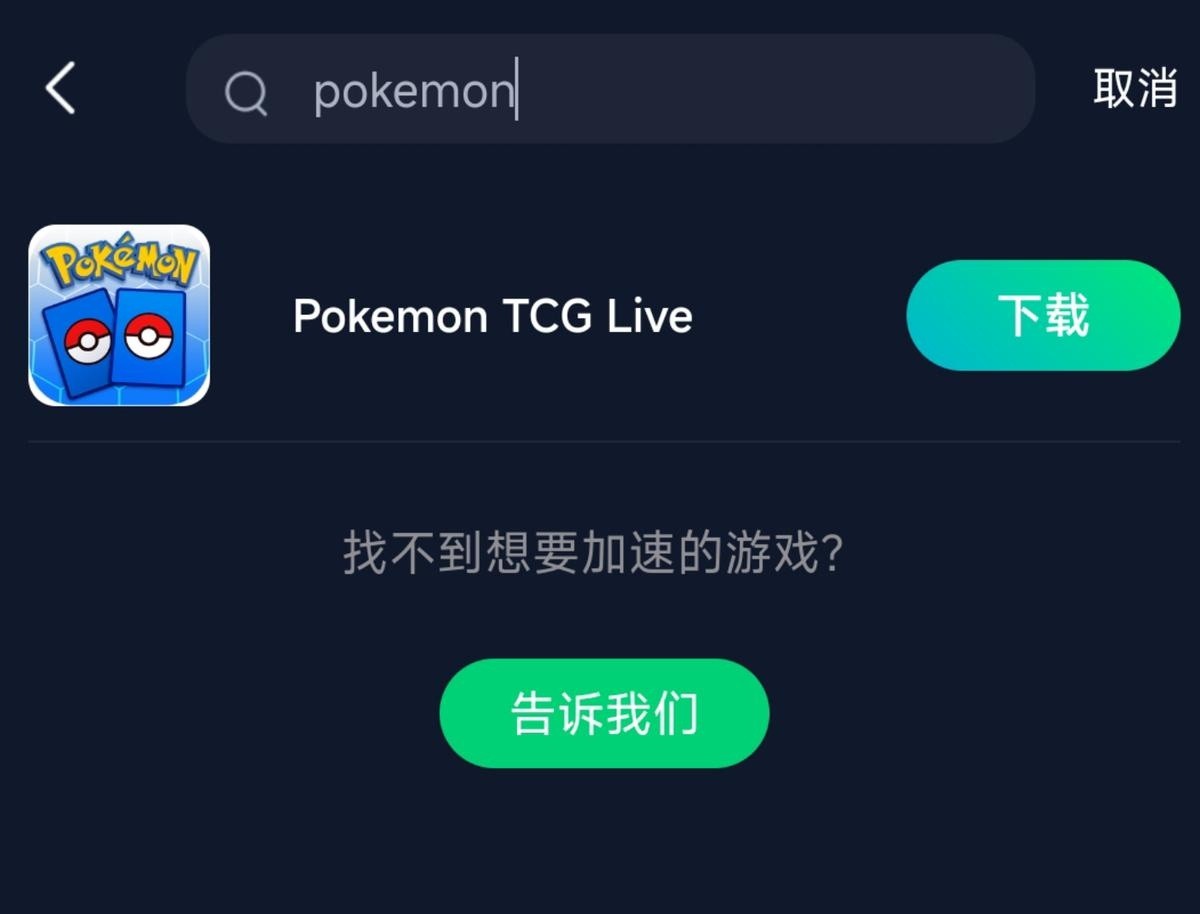Screen dimensions: 1200x914
Task: Tap 告诉我们 to report a missing game
Action: tap(604, 714)
